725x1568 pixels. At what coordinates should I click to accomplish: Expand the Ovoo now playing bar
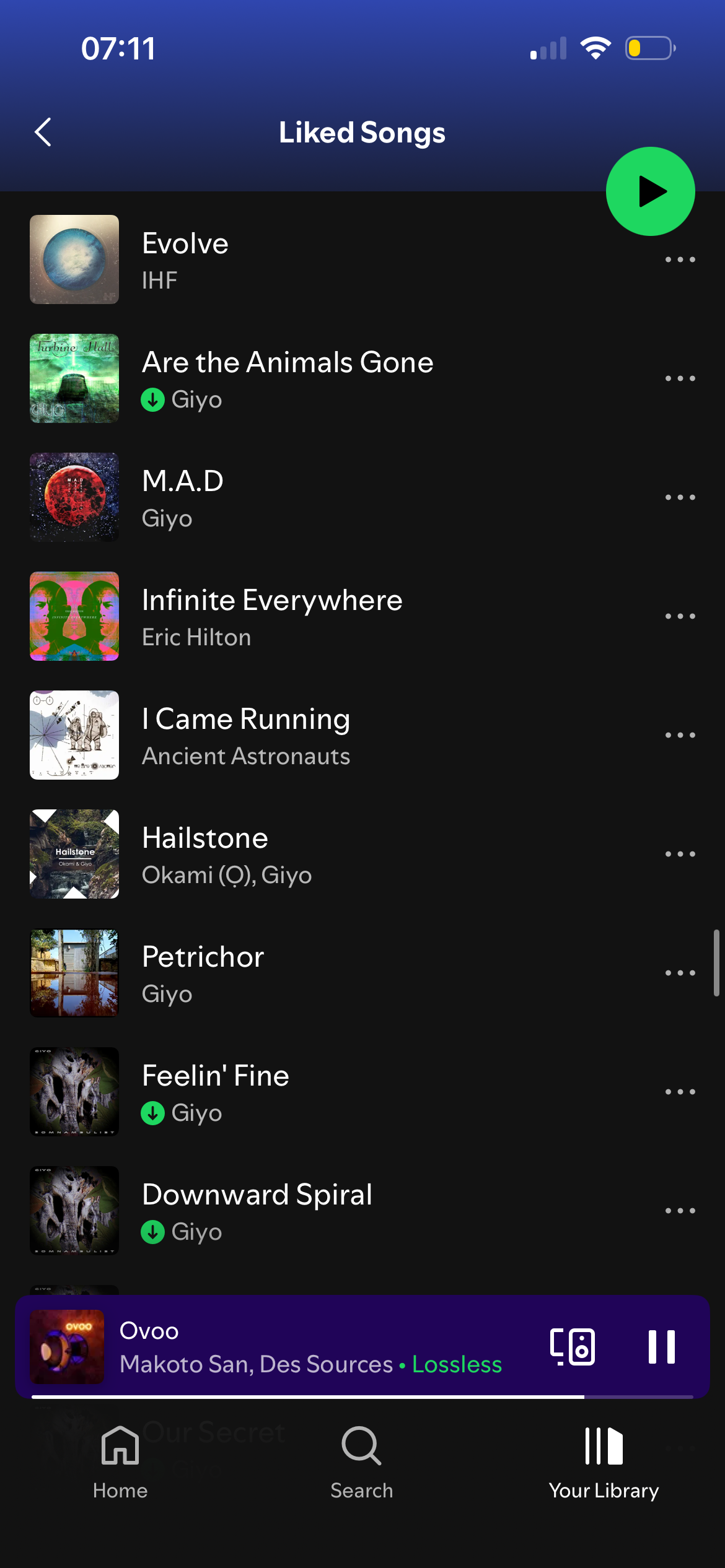(310, 1346)
